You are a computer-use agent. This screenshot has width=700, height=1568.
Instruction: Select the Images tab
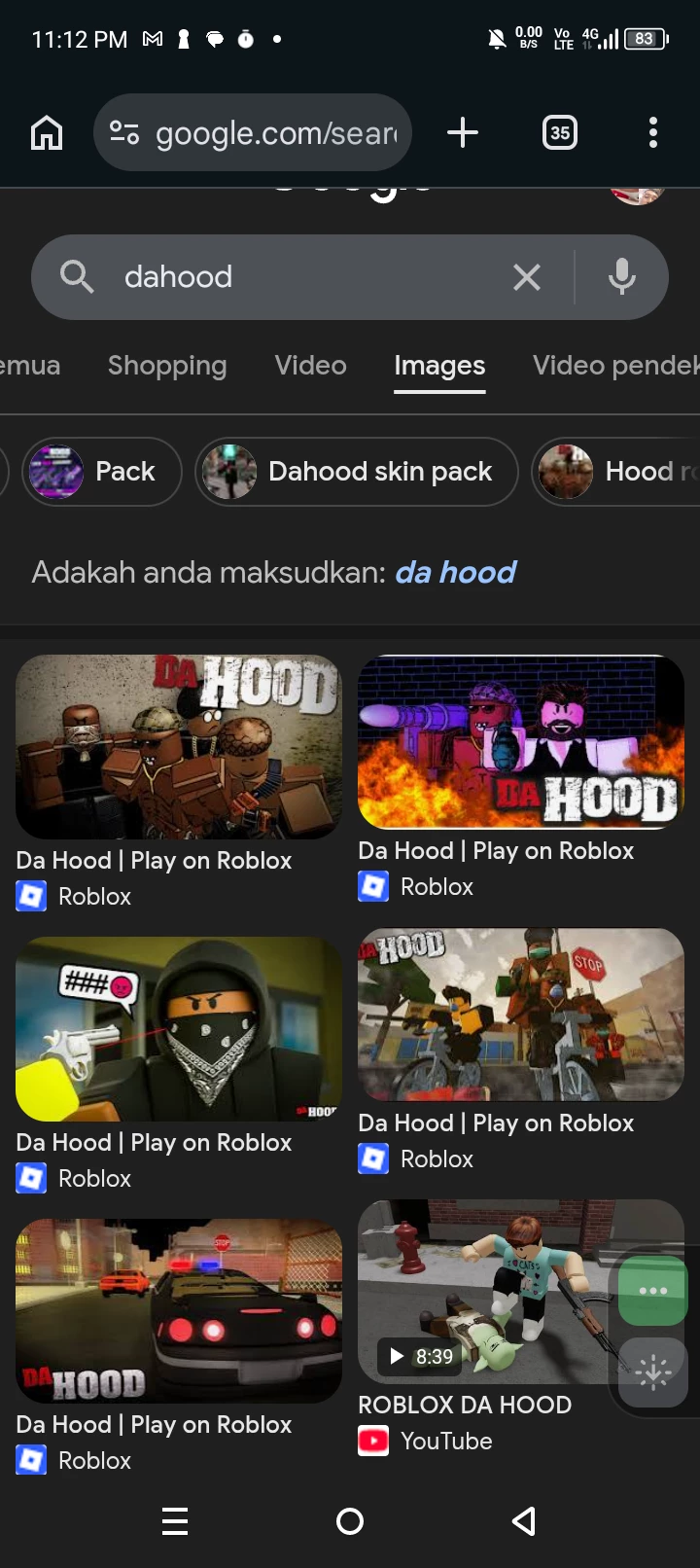(439, 366)
